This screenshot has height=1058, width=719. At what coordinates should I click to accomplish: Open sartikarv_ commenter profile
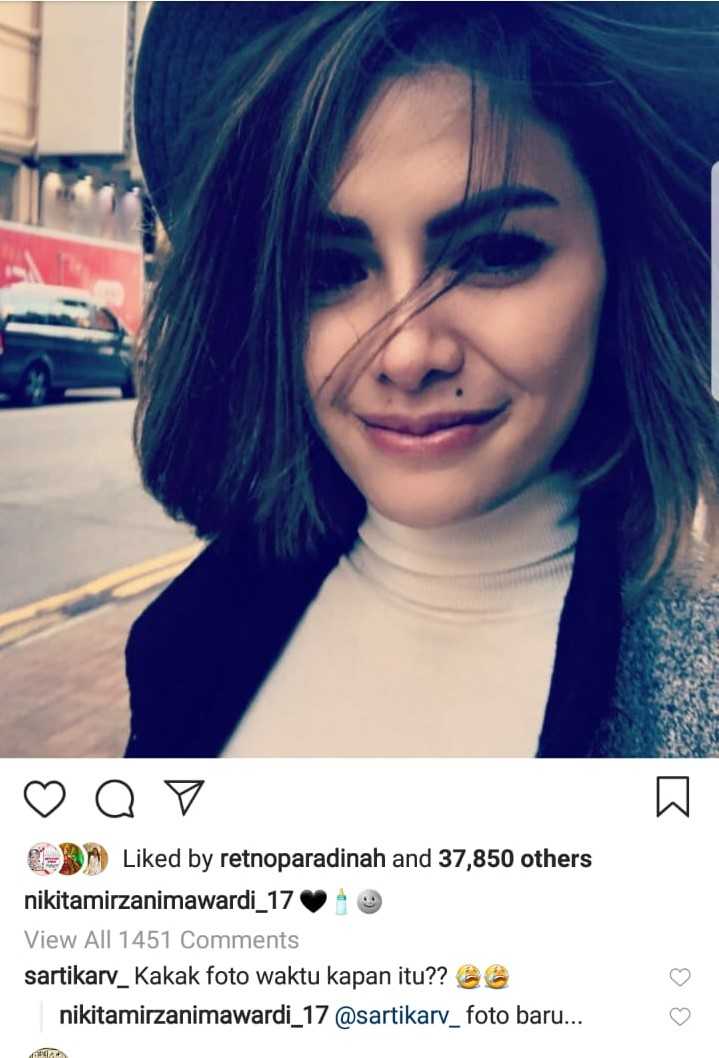point(76,976)
